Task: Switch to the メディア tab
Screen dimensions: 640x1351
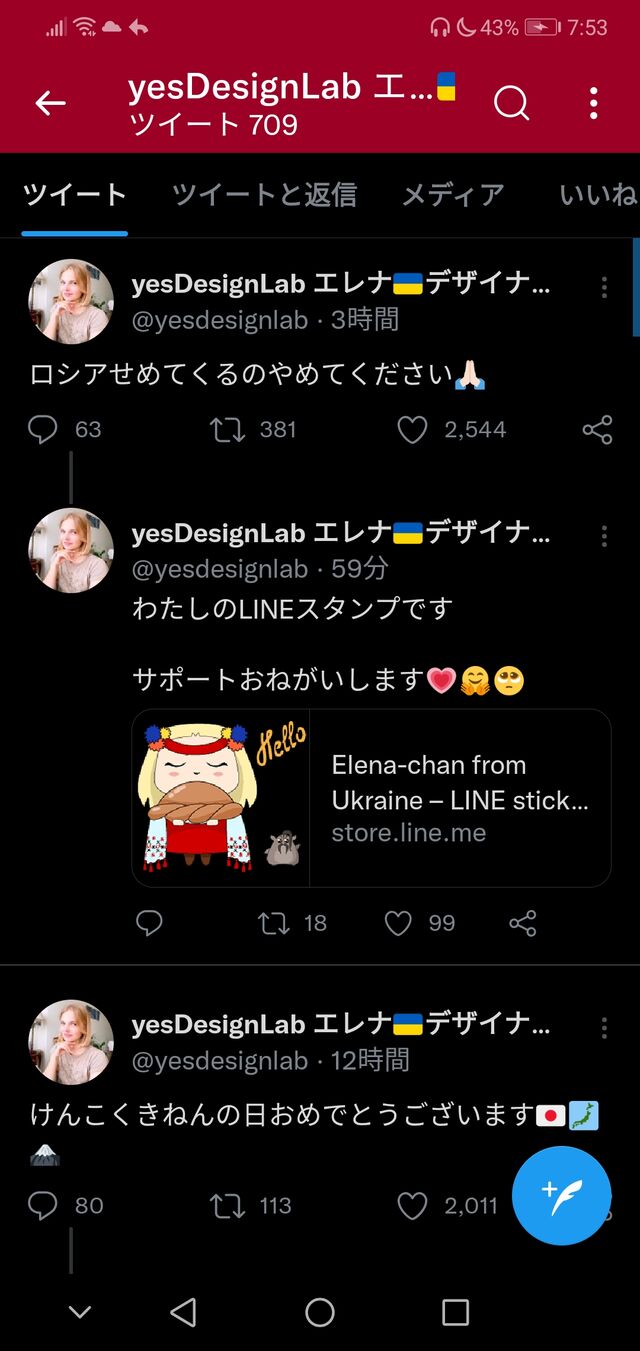Action: tap(452, 194)
